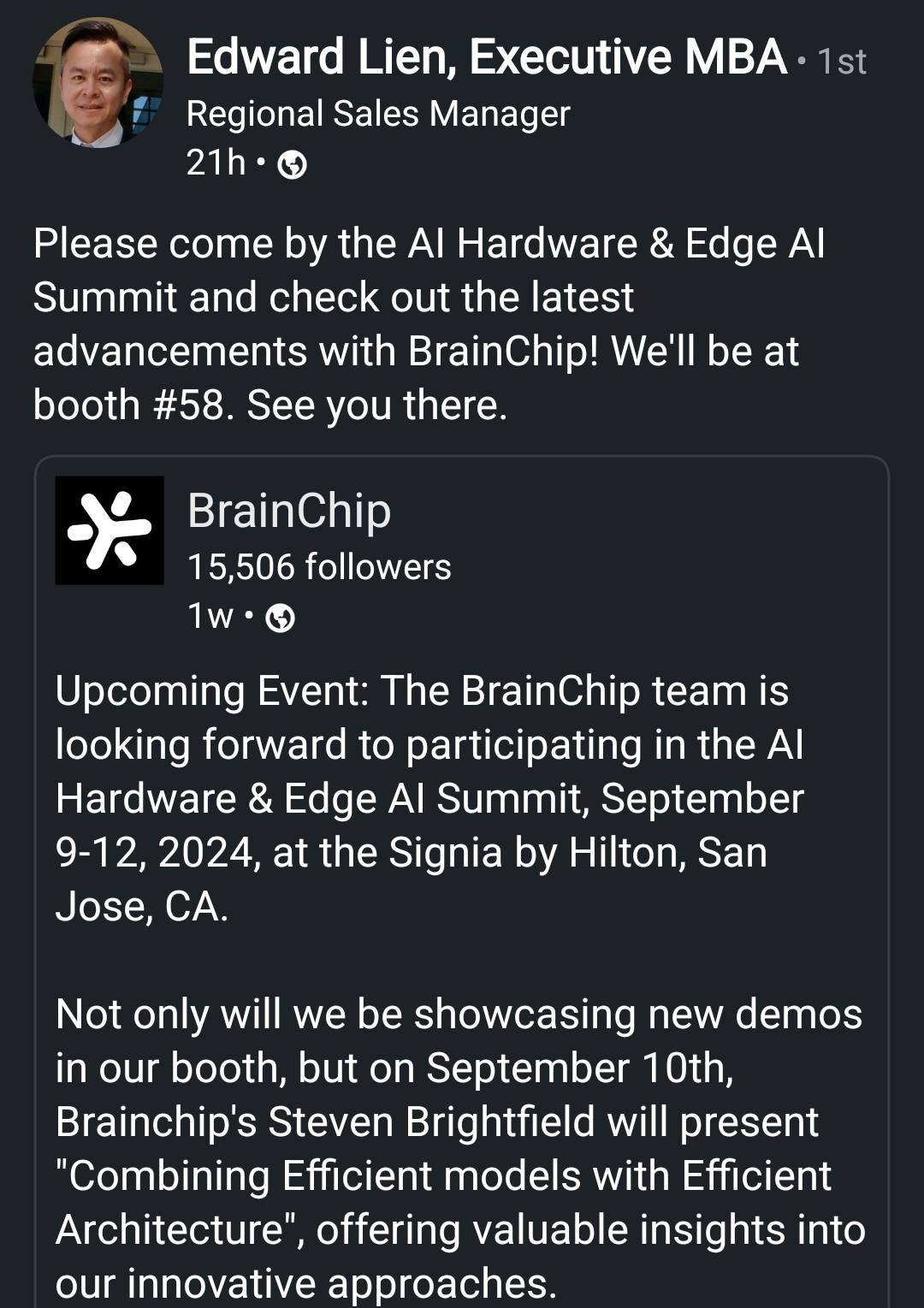Open BrainChip's page via its name
This screenshot has width=924, height=1308.
coord(289,511)
